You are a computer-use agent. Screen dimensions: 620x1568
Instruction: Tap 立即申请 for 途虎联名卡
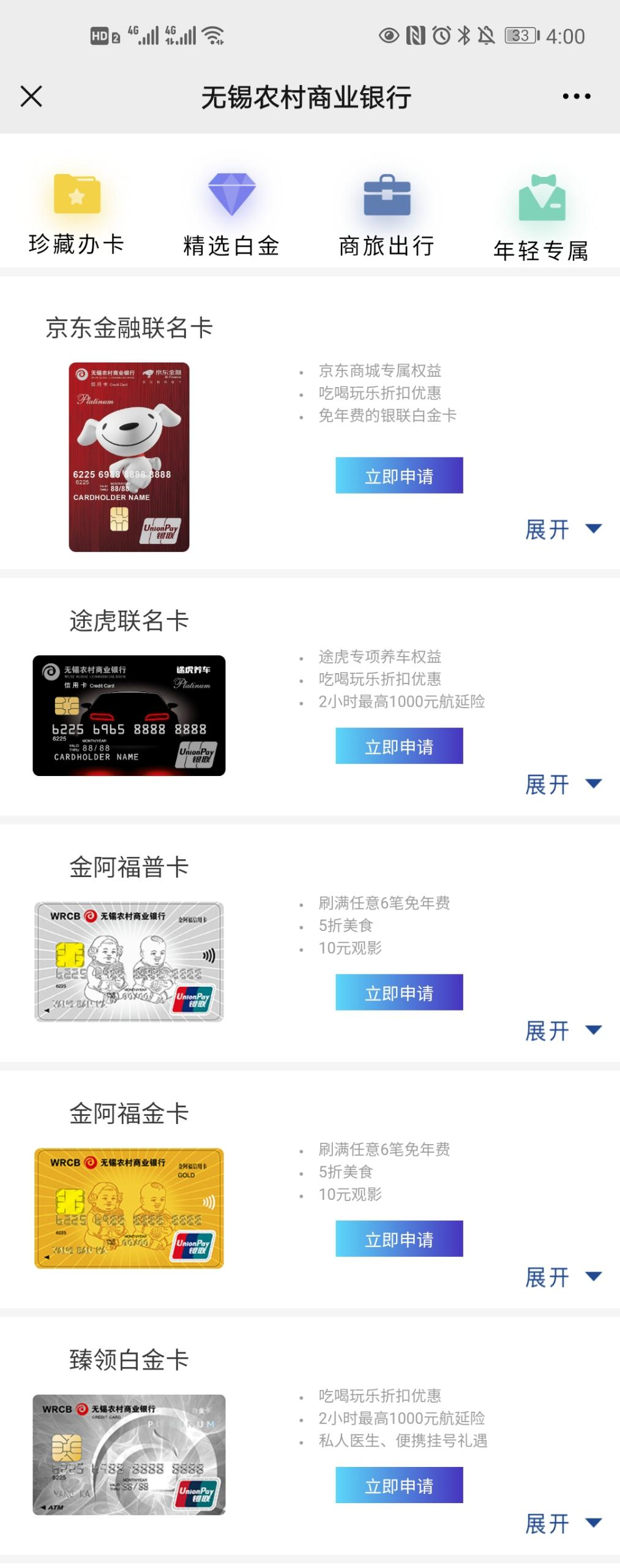pyautogui.click(x=399, y=746)
